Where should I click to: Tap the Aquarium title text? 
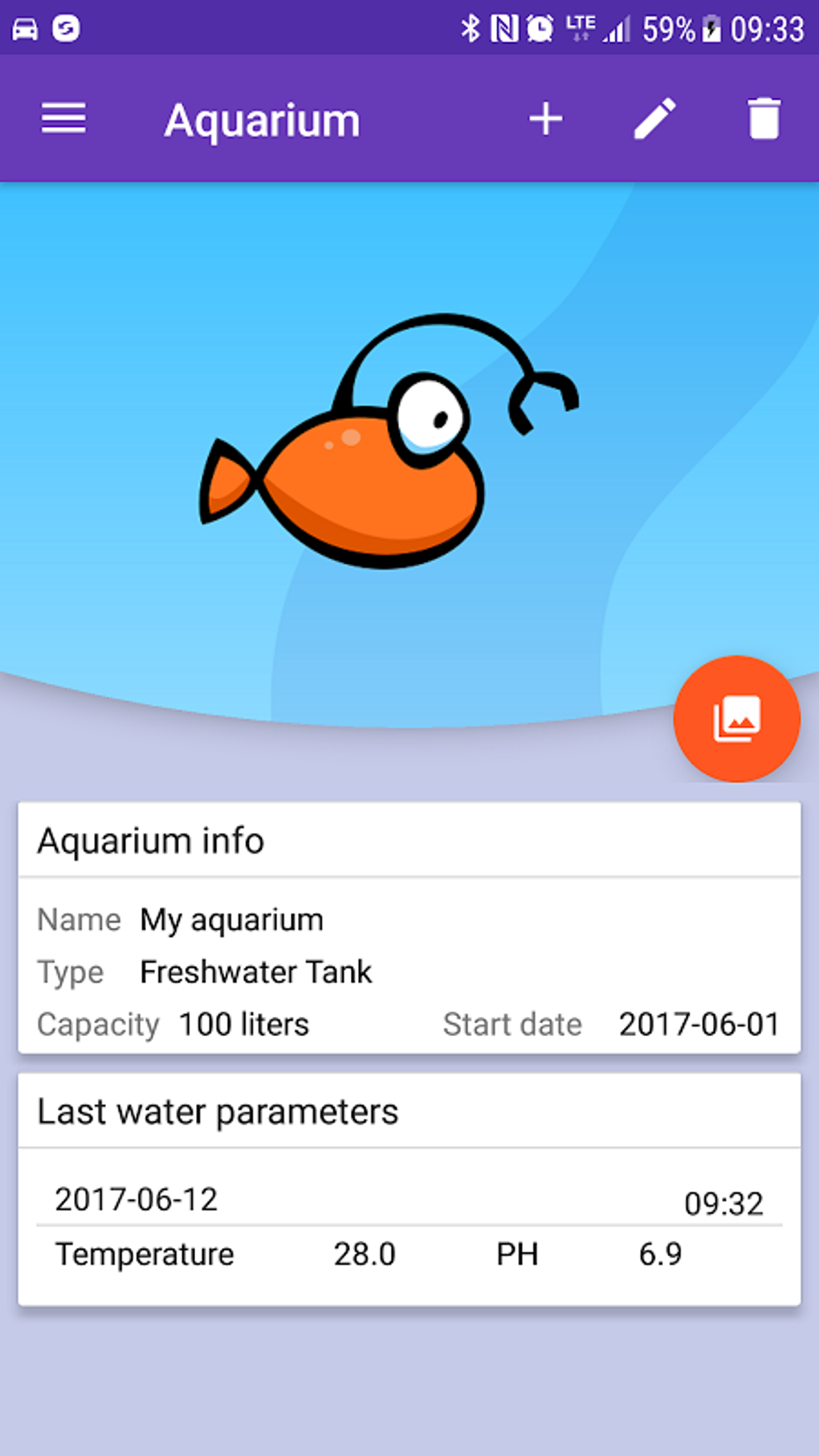pyautogui.click(x=262, y=119)
